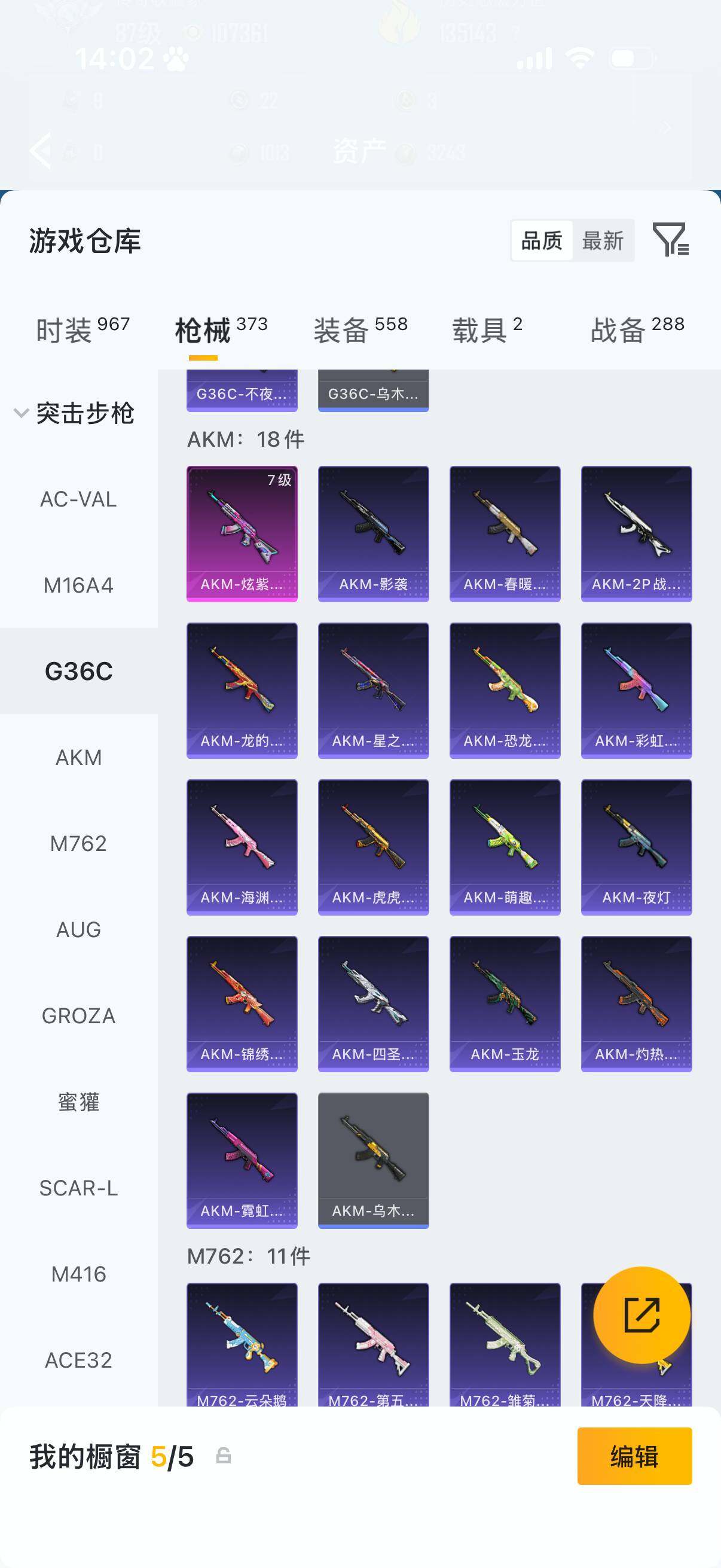The image size is (721, 1568).
Task: Open the AKM-玉龙 skin tile
Action: tap(505, 1003)
